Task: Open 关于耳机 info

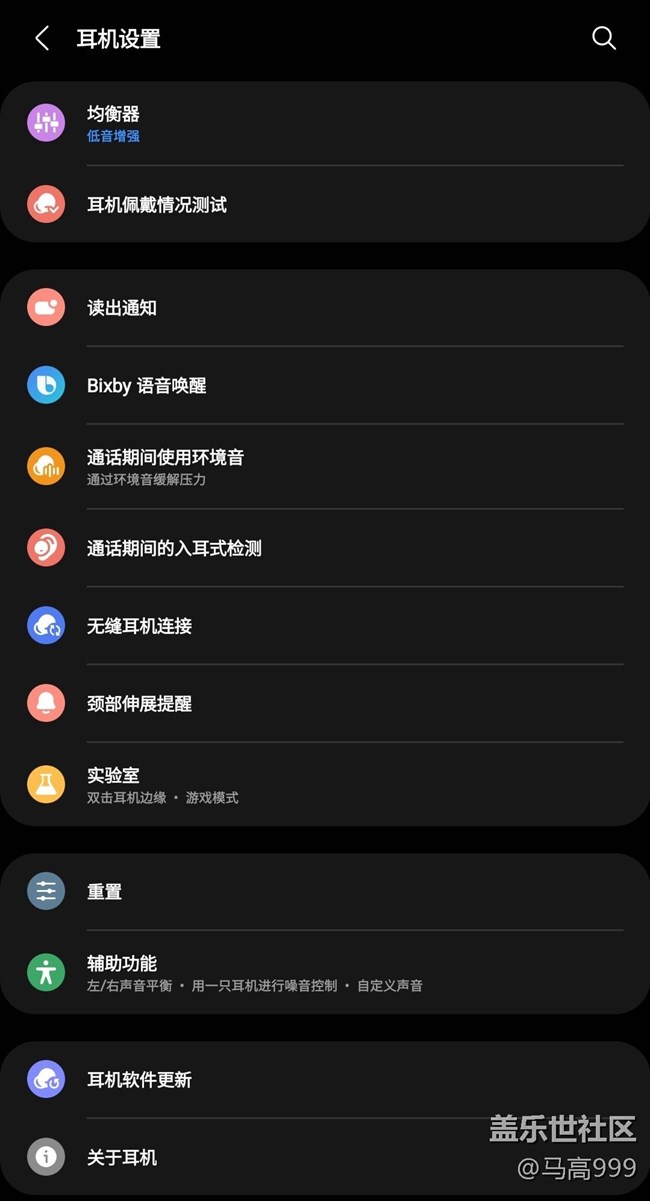Action: click(324, 1158)
